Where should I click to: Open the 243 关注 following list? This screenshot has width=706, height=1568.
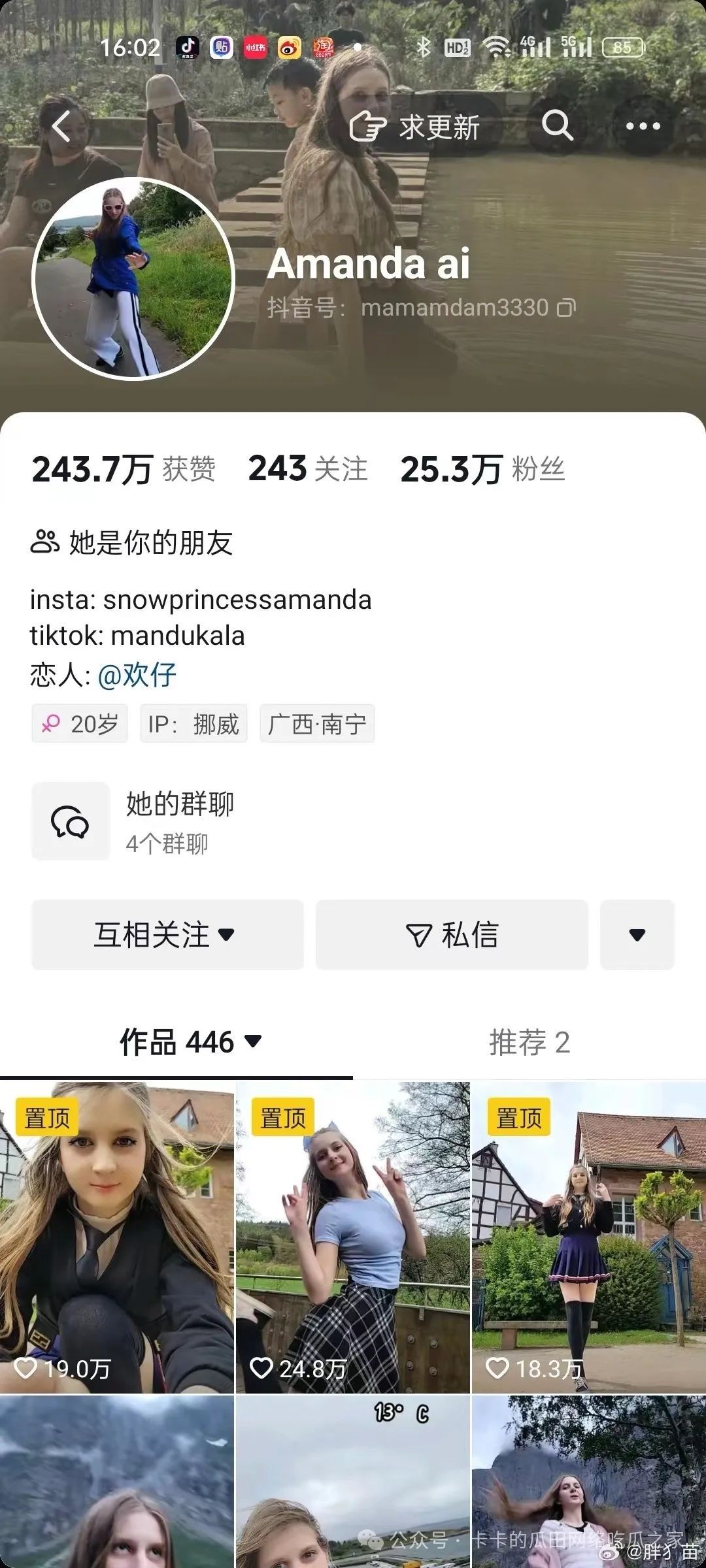click(x=307, y=469)
